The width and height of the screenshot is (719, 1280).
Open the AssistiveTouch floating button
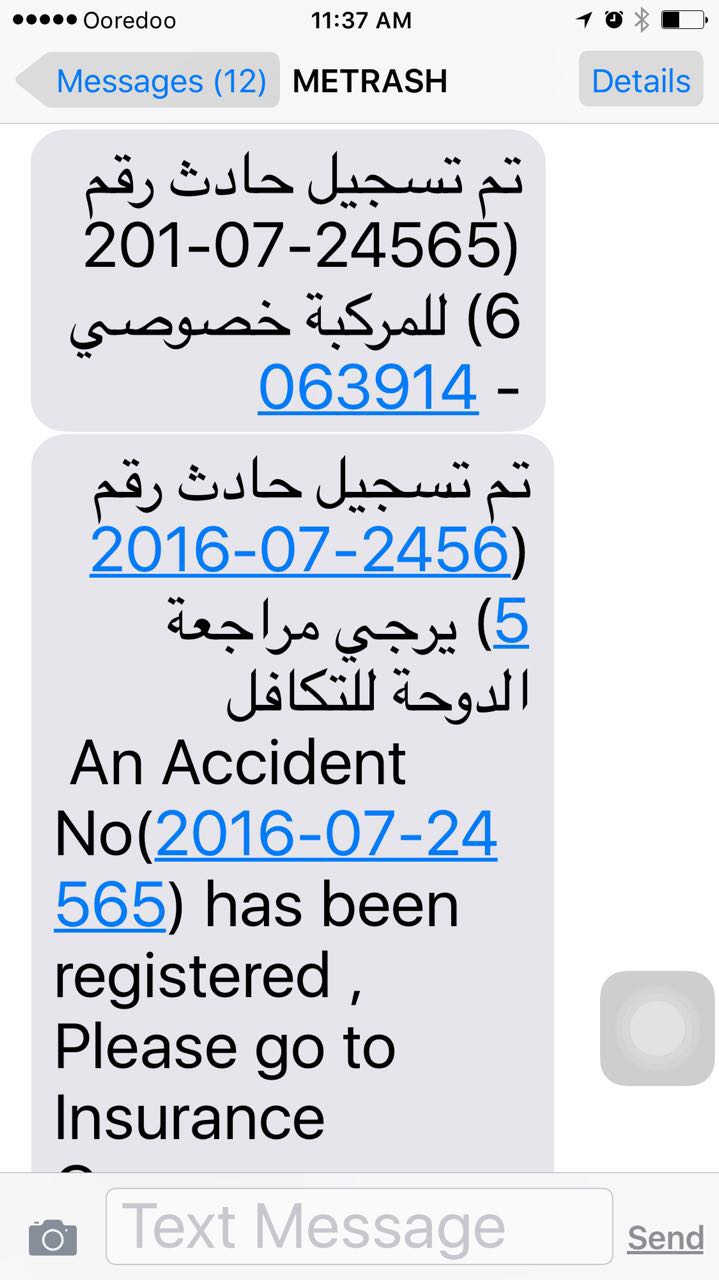(x=657, y=1028)
